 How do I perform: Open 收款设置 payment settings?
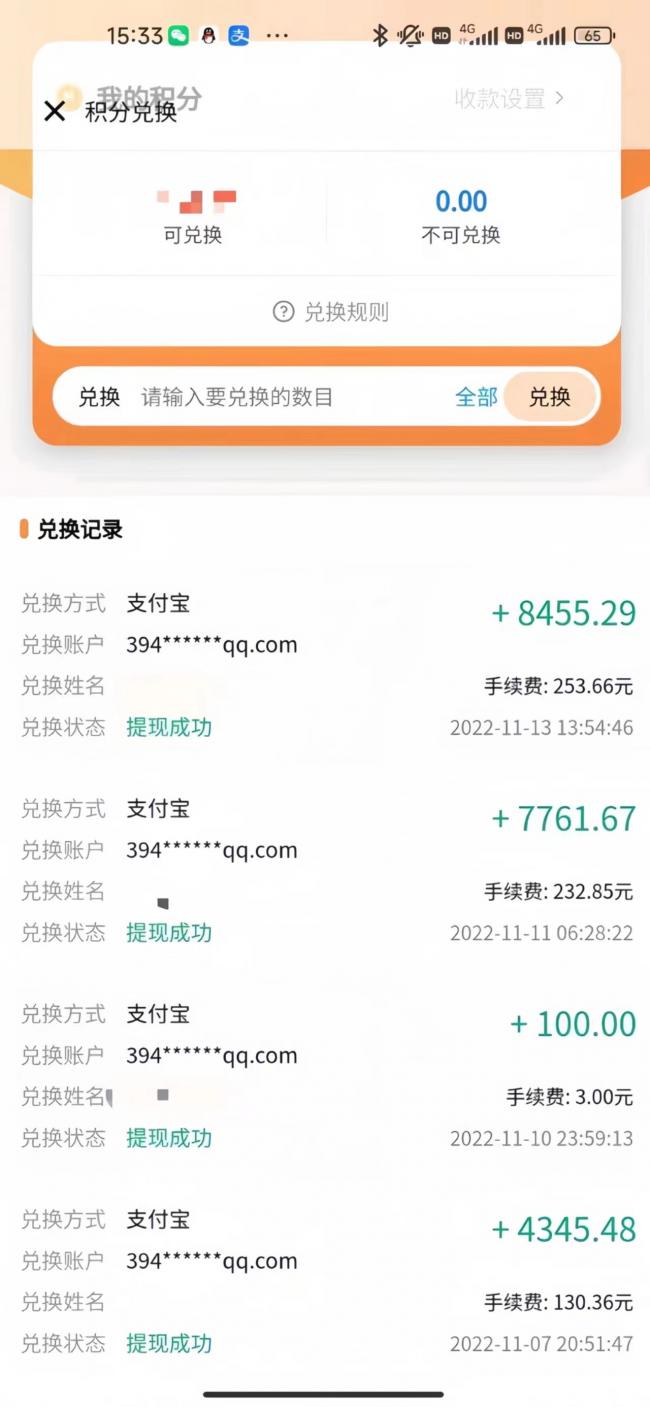[510, 98]
